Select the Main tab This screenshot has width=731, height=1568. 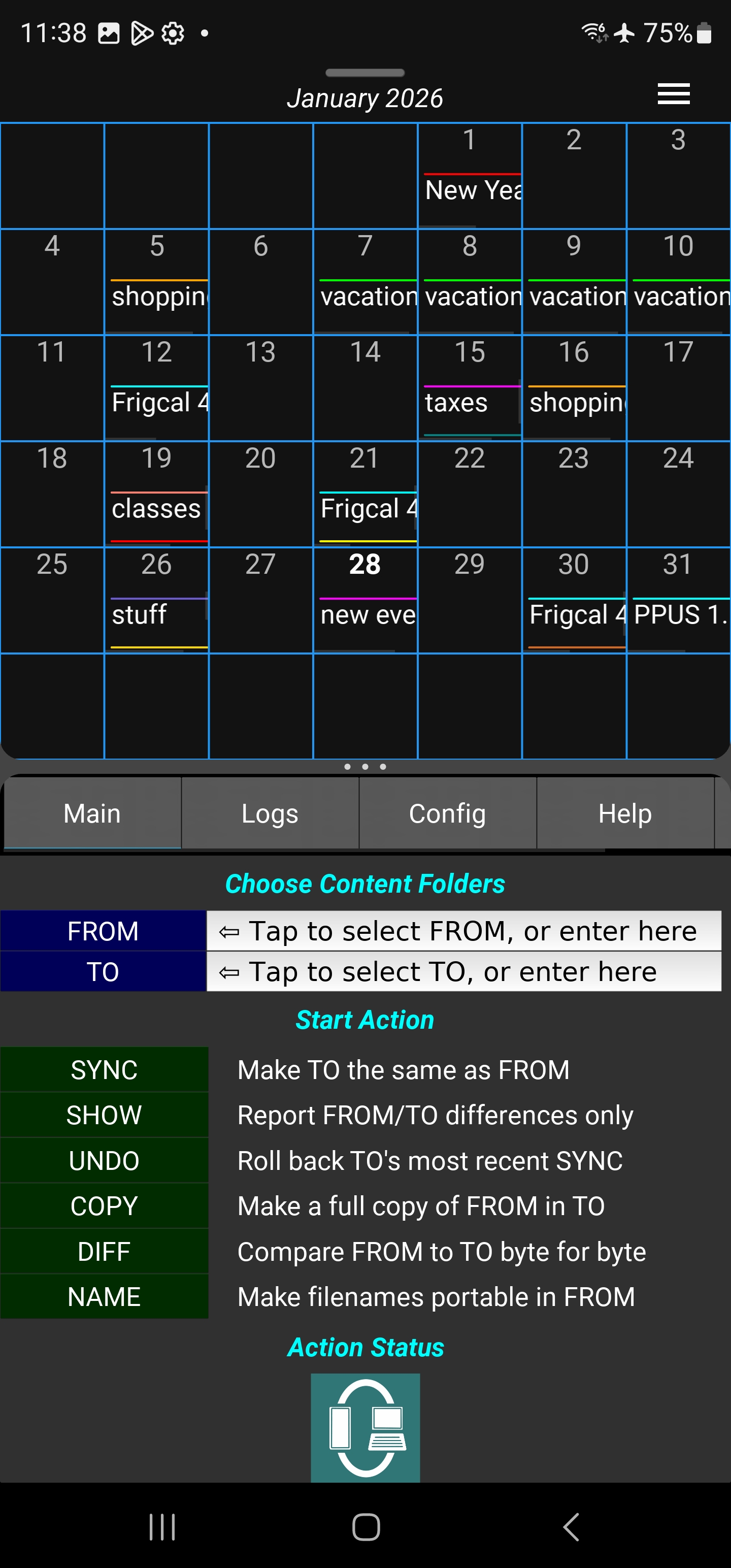[92, 813]
